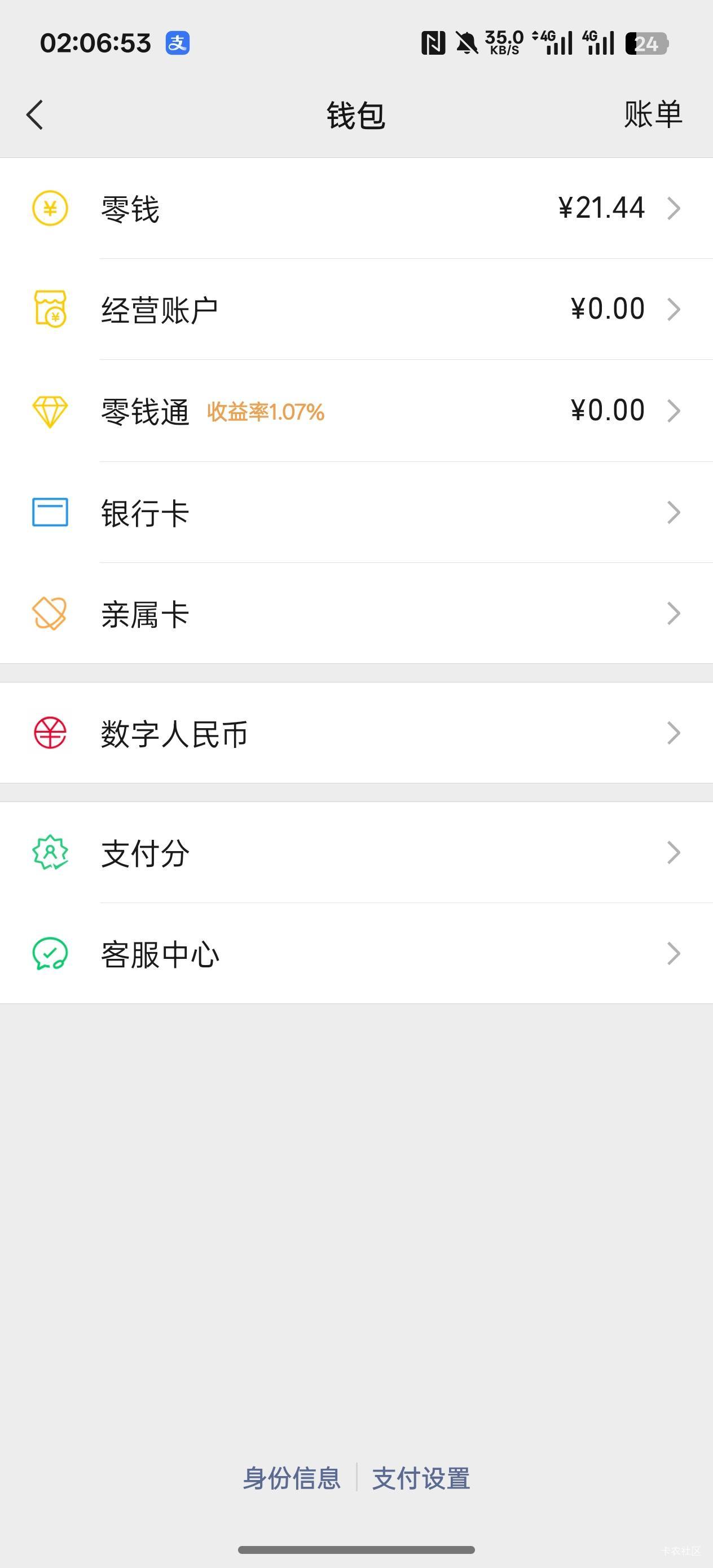This screenshot has height=1568, width=713.
Task: Open the 经营账户 row
Action: coord(356,310)
